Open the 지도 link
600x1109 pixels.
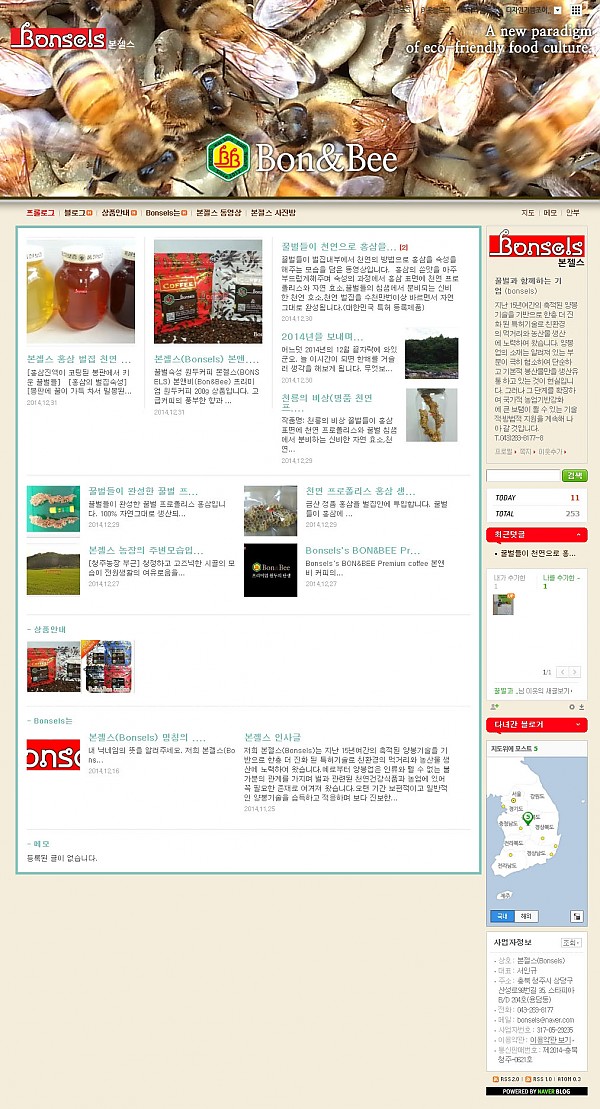coord(528,213)
